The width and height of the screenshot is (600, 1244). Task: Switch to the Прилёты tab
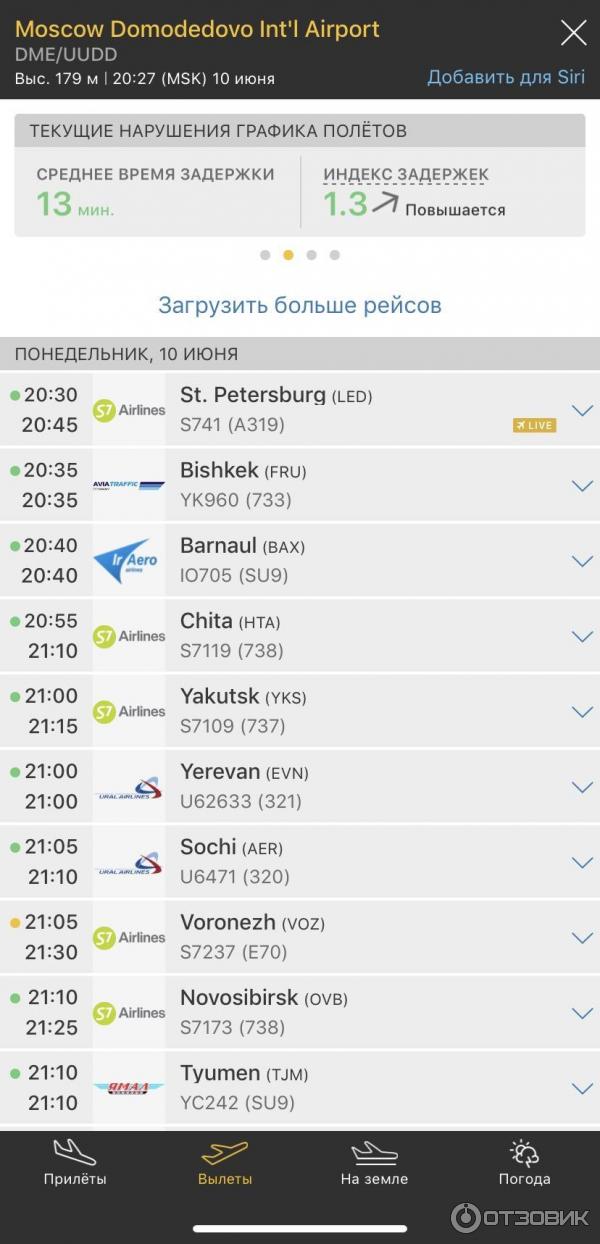[75, 1163]
